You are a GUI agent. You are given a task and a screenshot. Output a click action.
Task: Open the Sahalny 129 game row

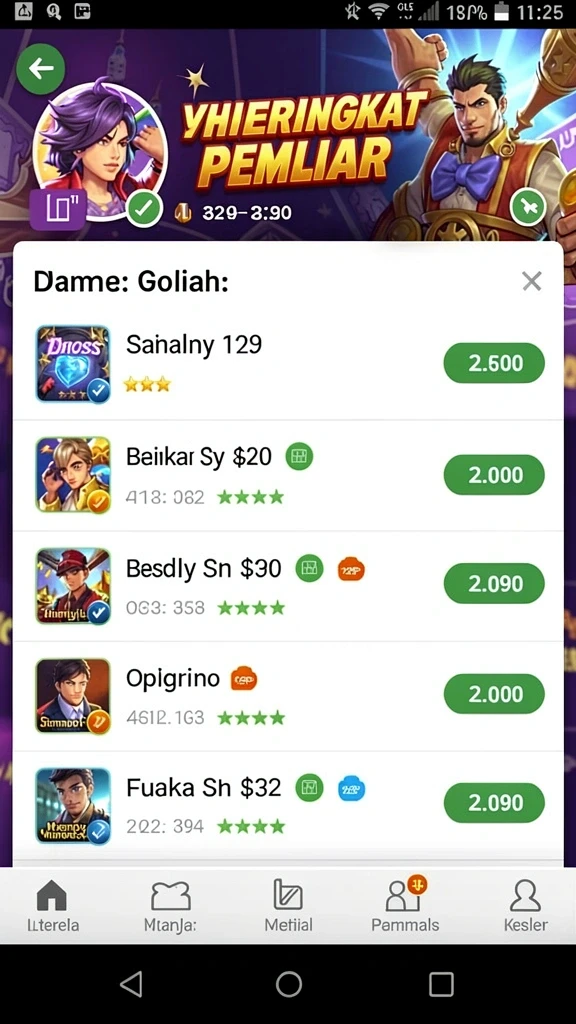[288, 364]
